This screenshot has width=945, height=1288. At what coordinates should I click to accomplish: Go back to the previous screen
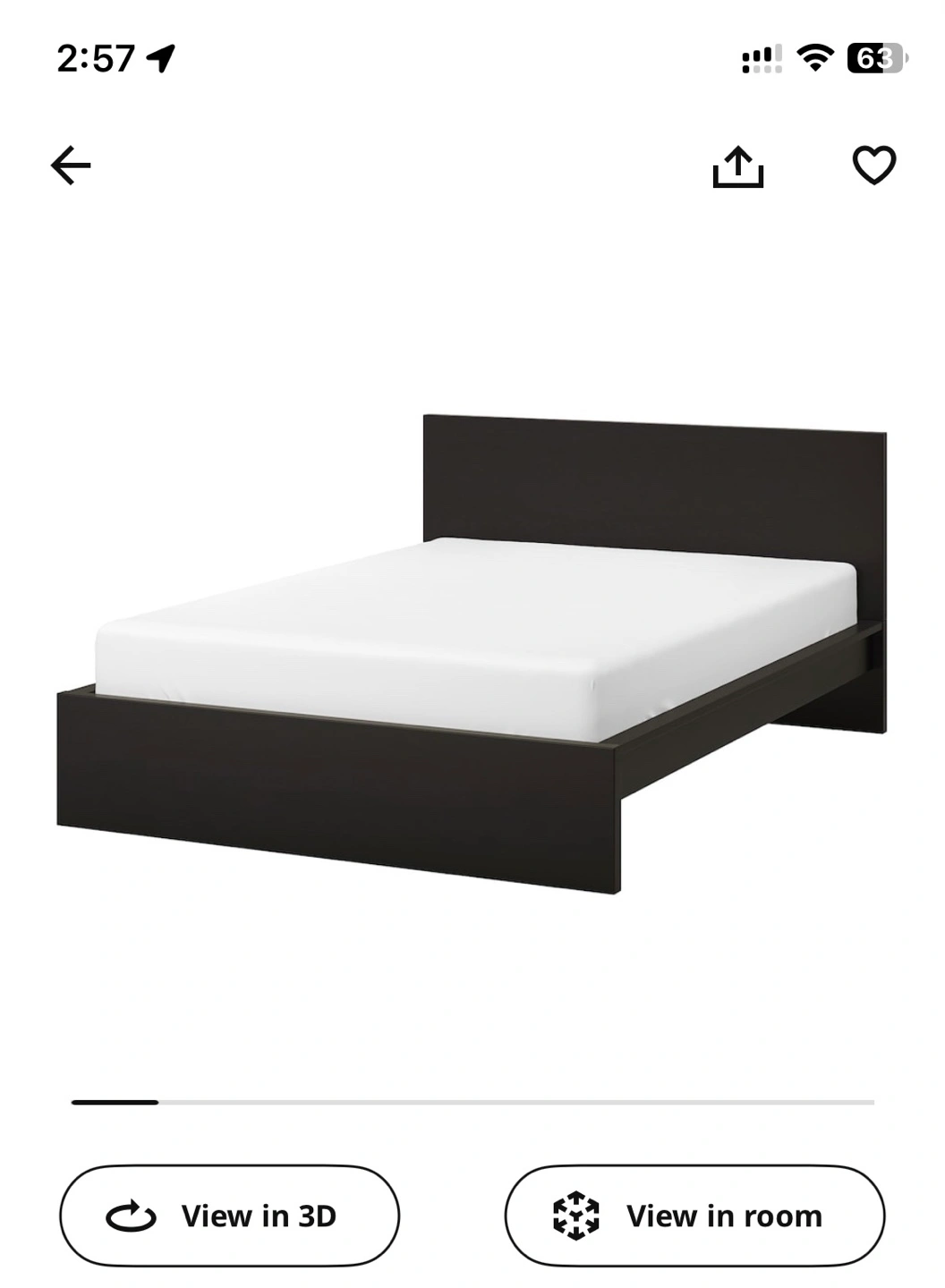[x=71, y=165]
